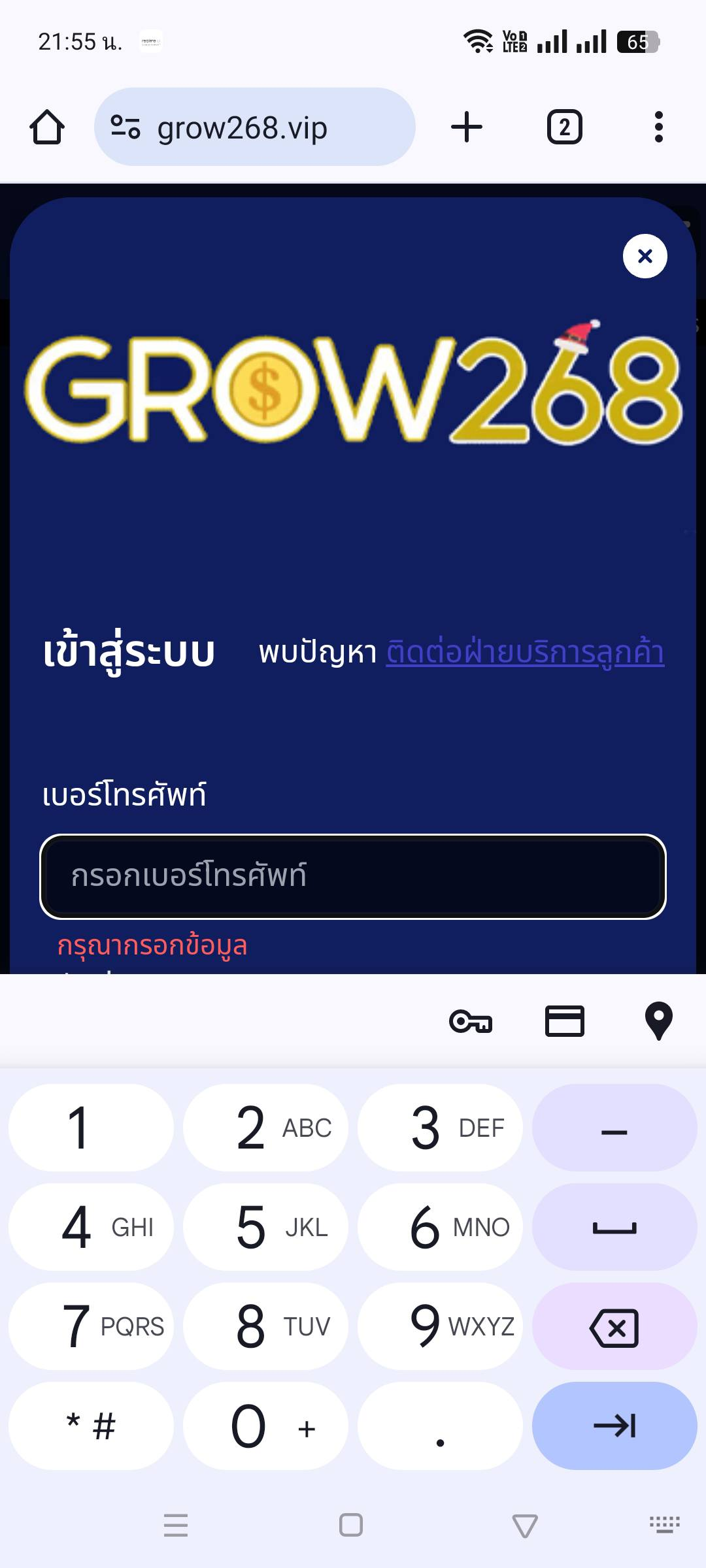This screenshot has height=1568, width=706.
Task: Delete a digit with backspace key
Action: [x=614, y=1327]
